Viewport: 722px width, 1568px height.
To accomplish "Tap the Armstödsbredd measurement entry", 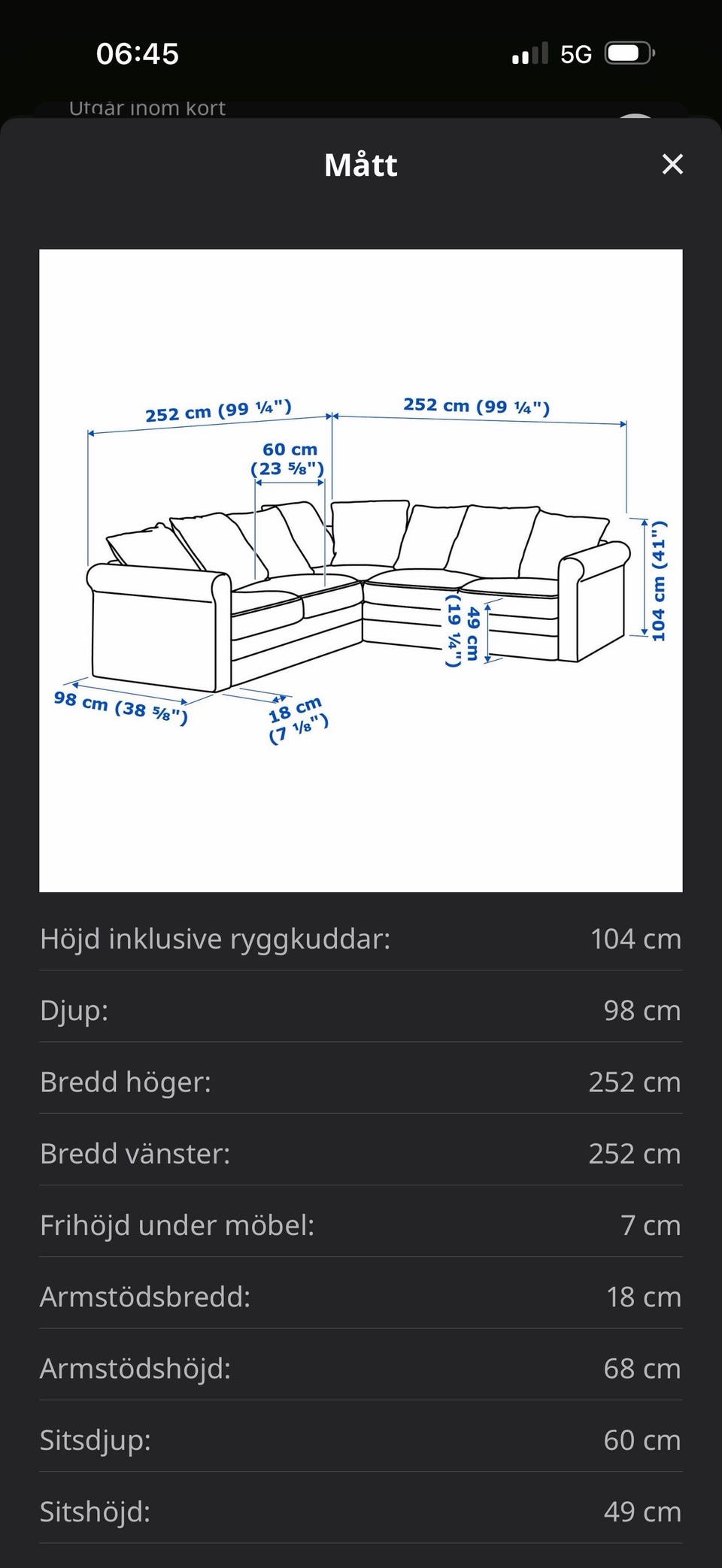I will (361, 1297).
